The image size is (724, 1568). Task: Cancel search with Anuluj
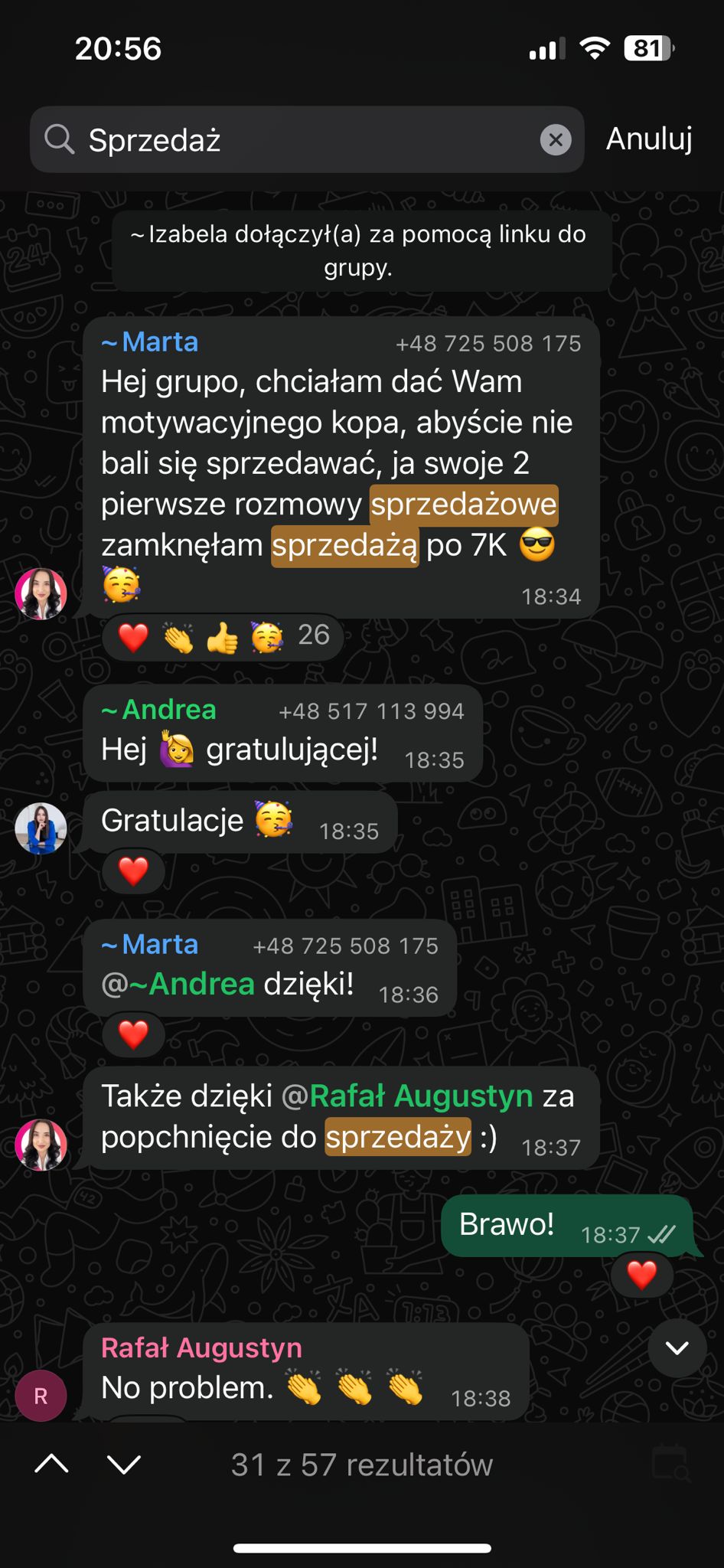649,139
